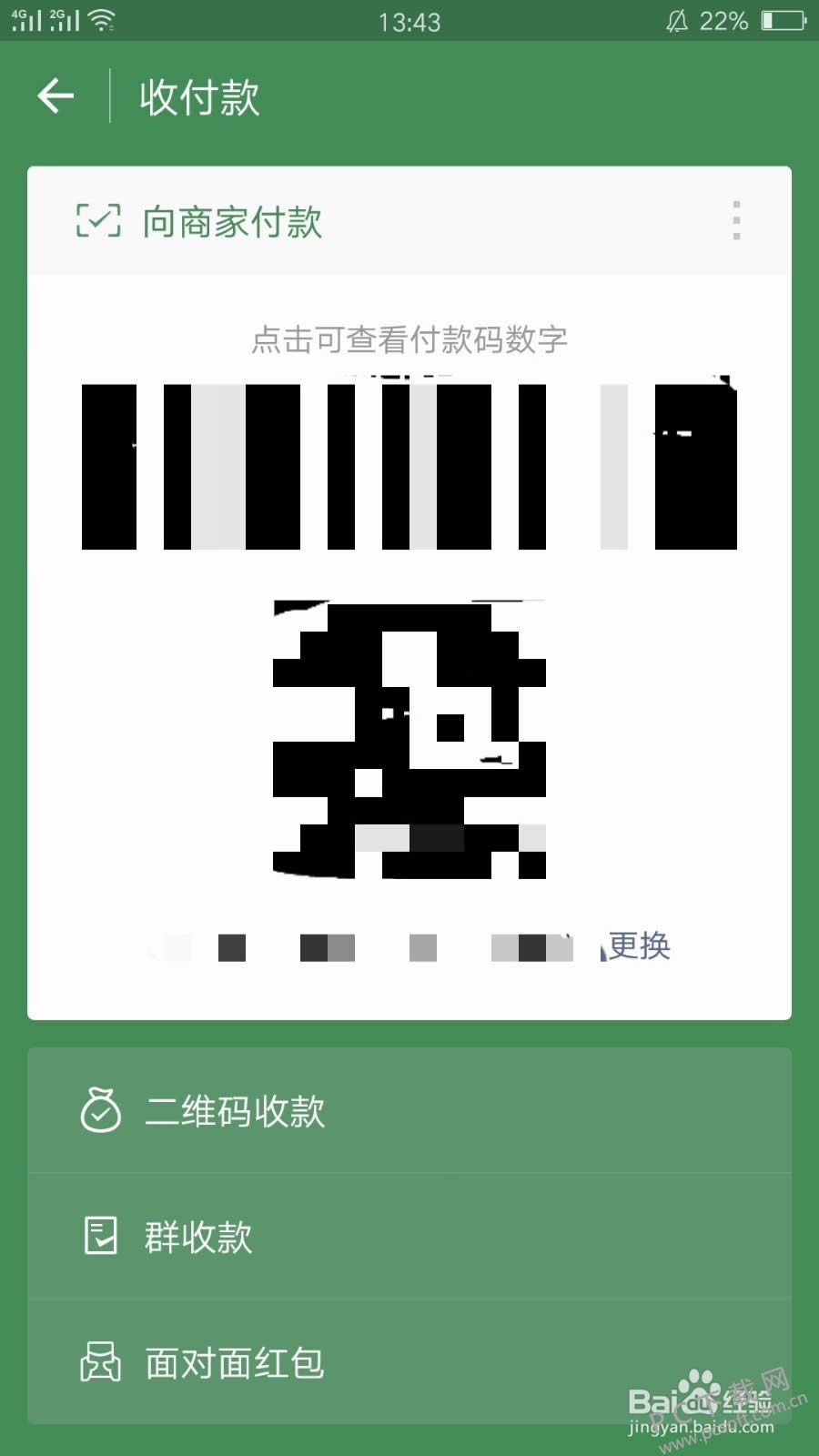Open the three-dot overflow menu
This screenshot has height=1456, width=819.
click(736, 220)
